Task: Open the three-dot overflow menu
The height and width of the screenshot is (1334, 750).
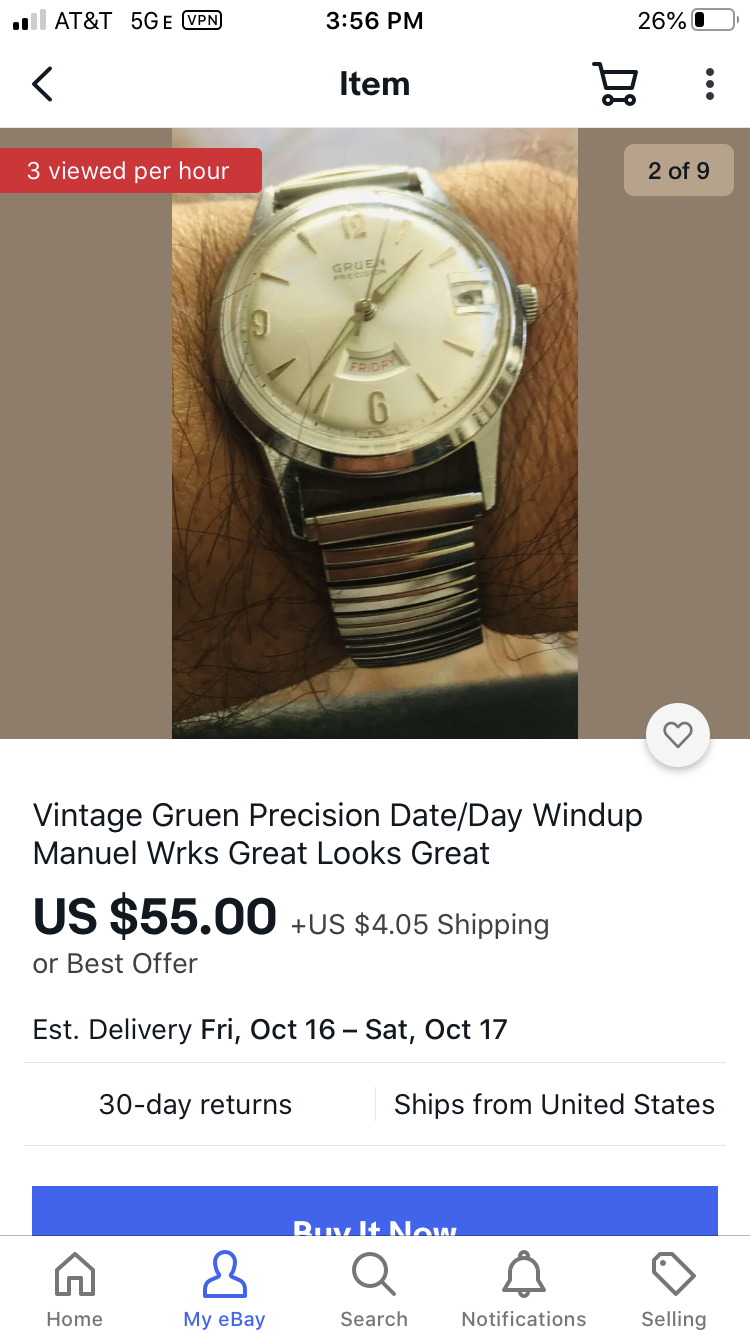Action: (x=709, y=84)
